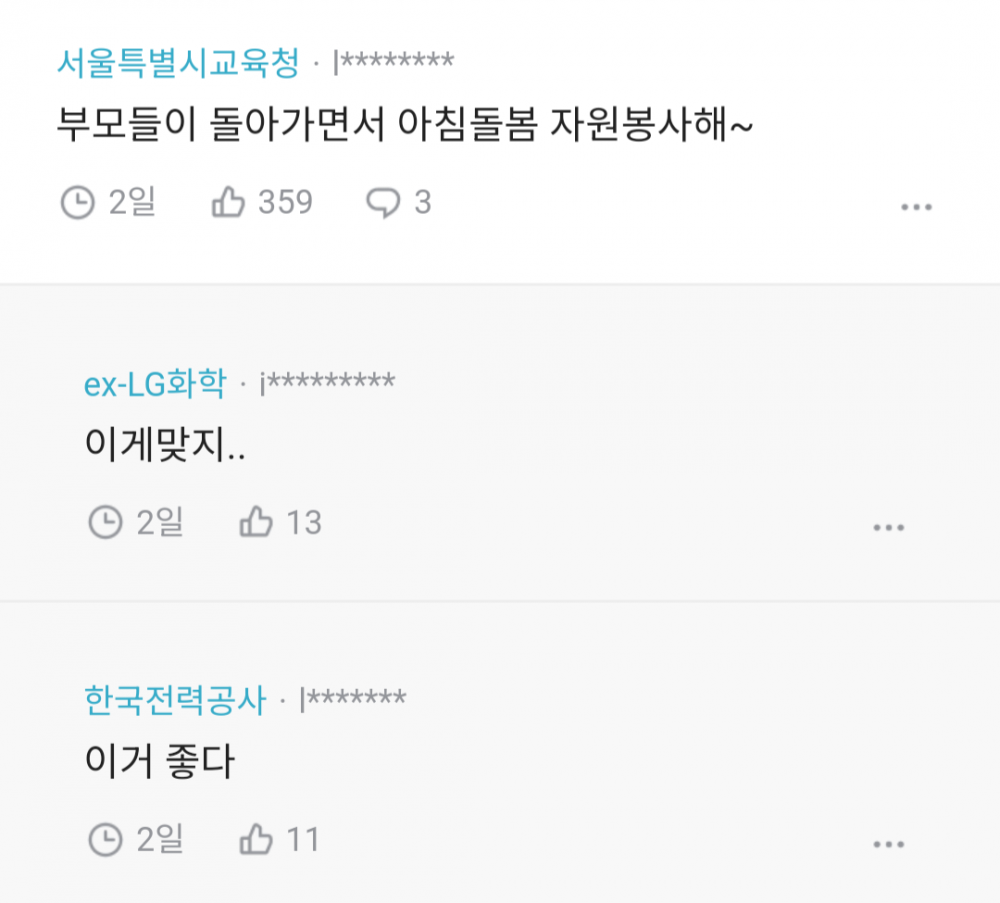Like the ex-LG화학 reply
This screenshot has width=1000, height=903.
tap(257, 522)
